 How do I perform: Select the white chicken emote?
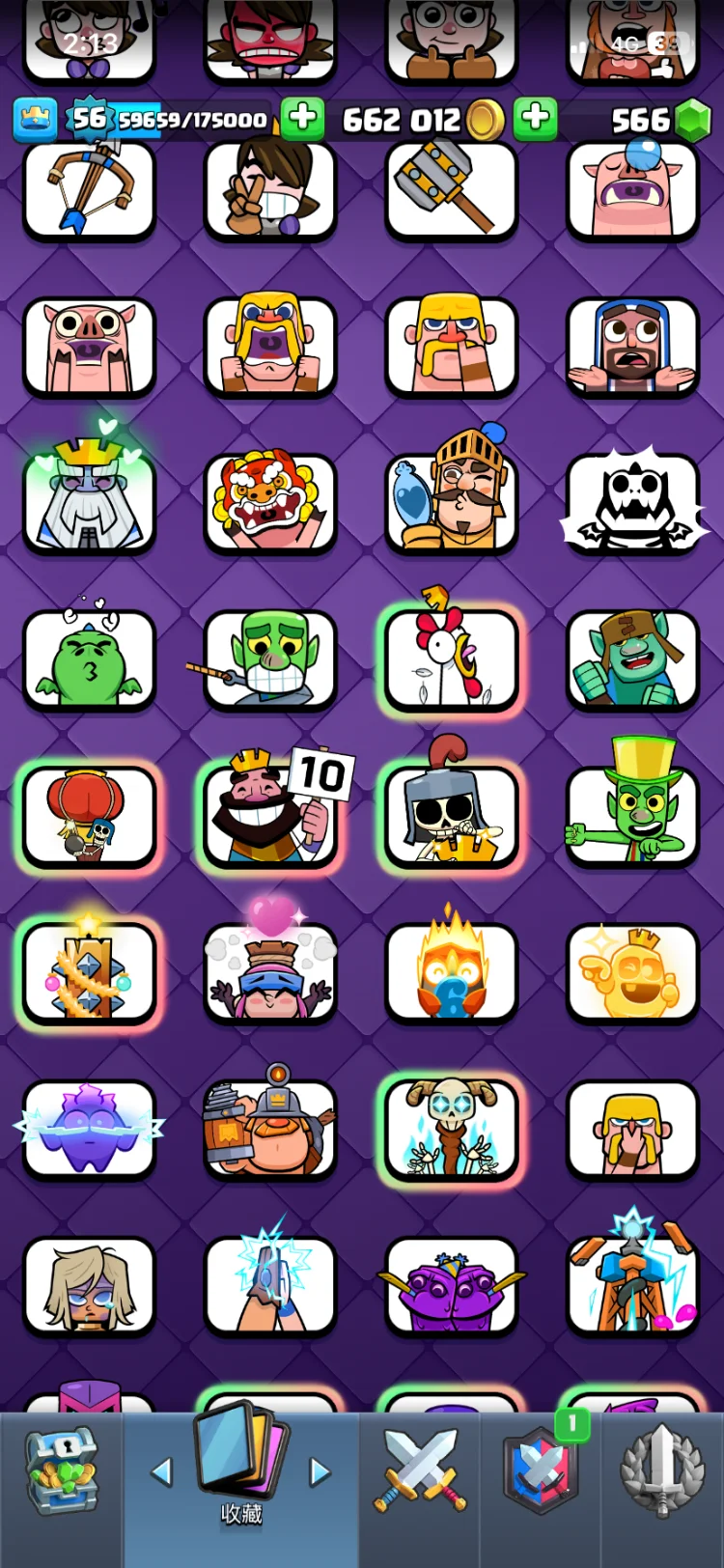point(451,658)
